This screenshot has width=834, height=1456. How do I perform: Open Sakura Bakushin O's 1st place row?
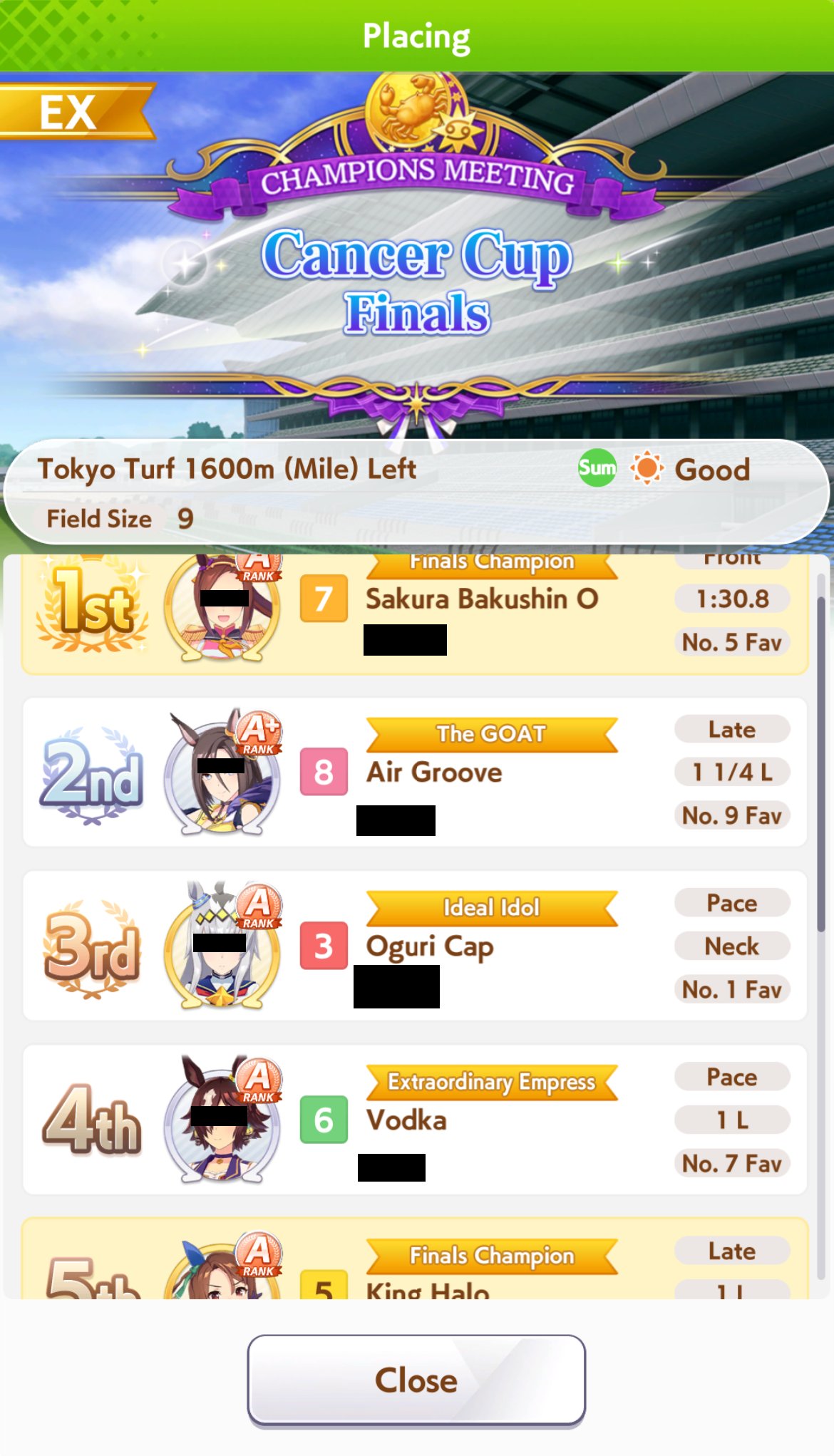coord(415,614)
